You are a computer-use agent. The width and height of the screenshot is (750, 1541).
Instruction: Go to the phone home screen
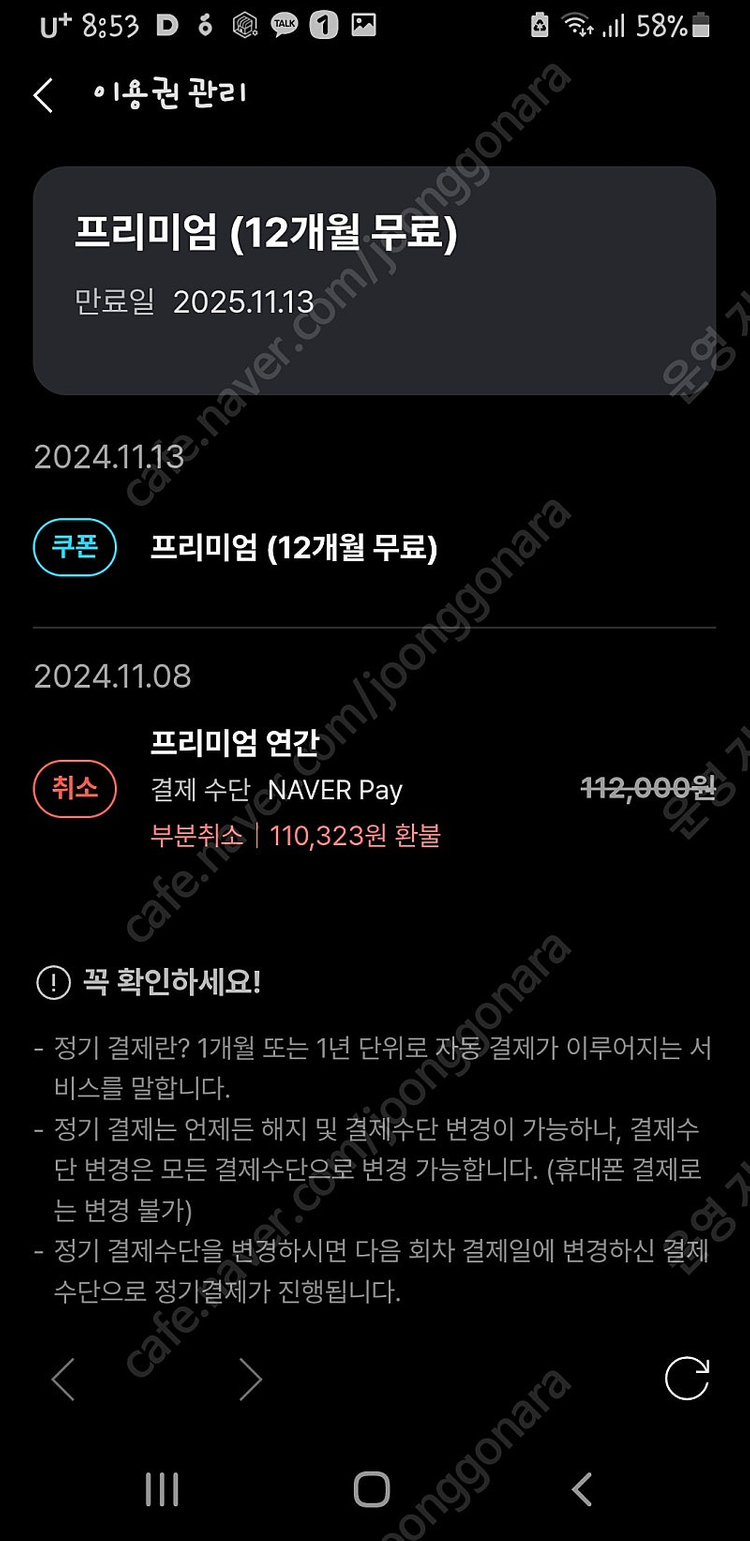tap(371, 1489)
